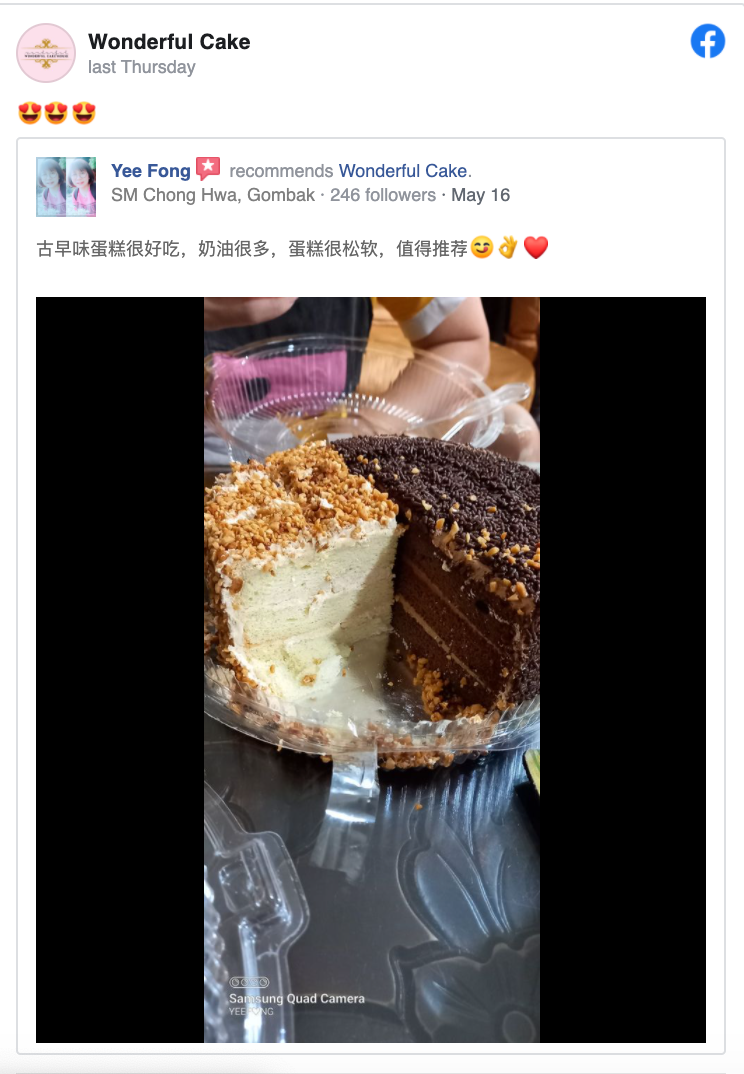Open the "last Thursday" post timestamp
Screen dimensions: 744x1074
click(141, 67)
